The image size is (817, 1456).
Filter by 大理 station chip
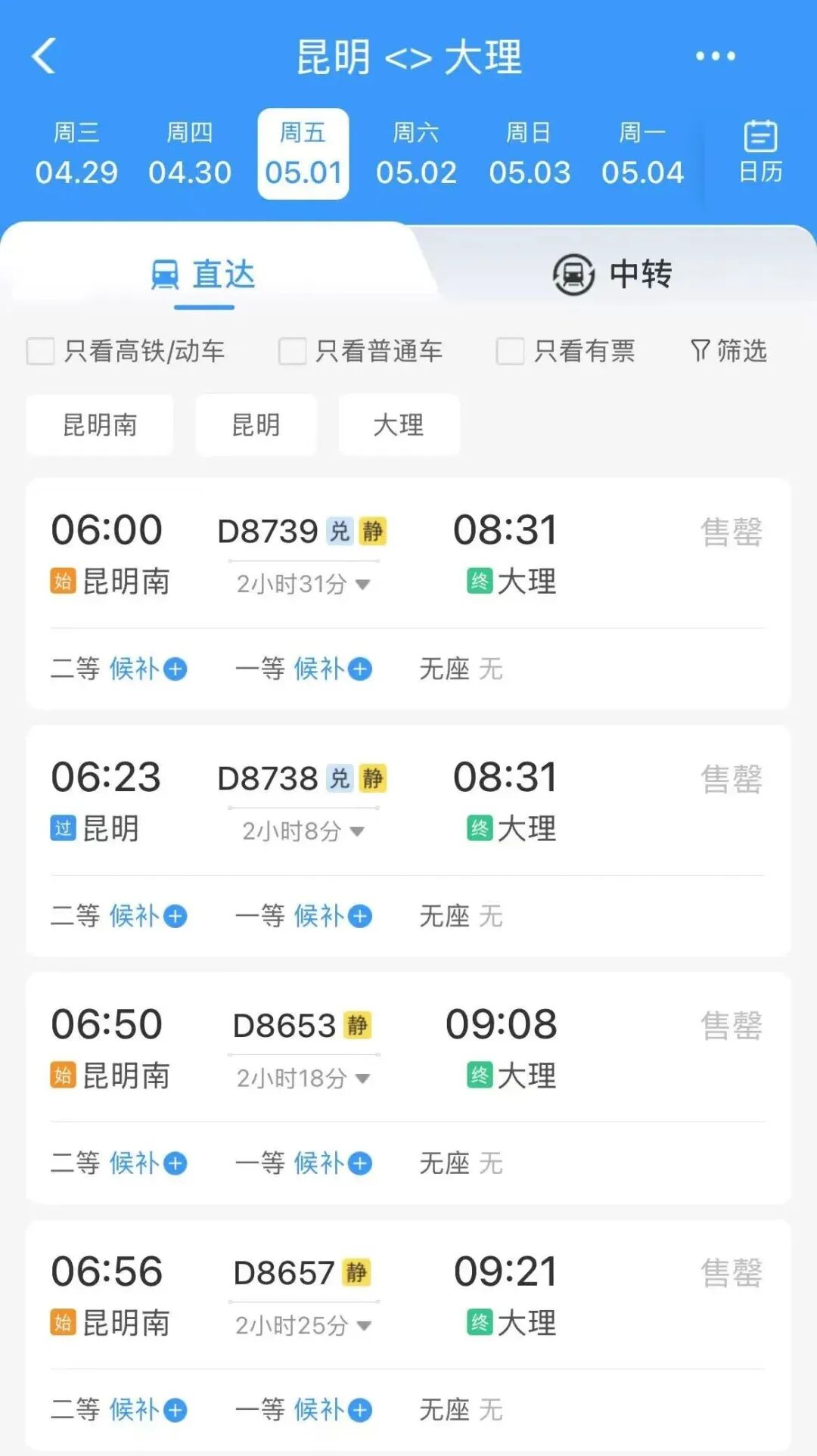pos(399,425)
